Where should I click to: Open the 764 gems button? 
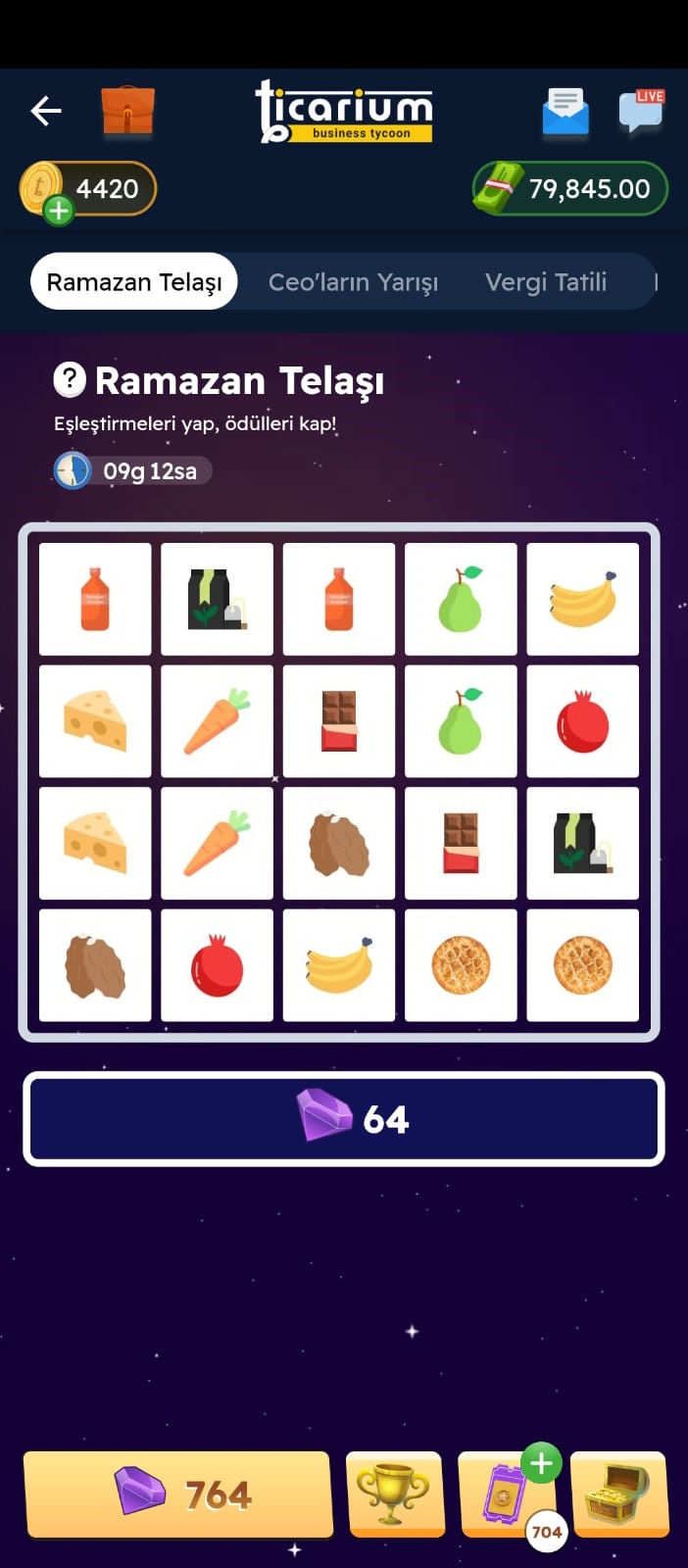178,1494
